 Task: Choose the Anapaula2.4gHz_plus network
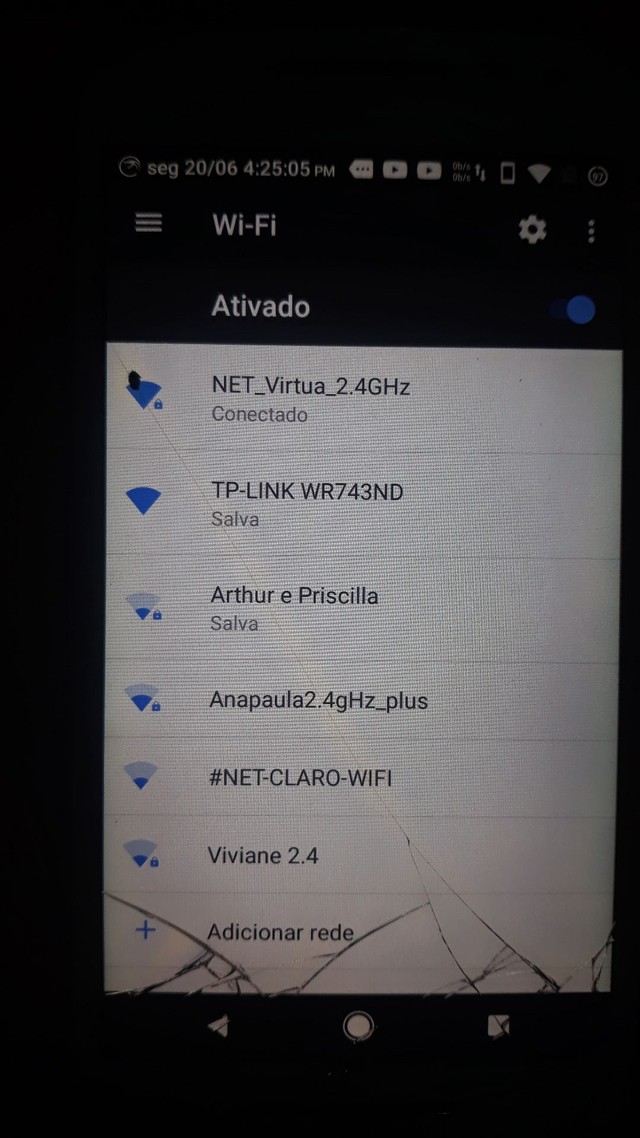(318, 700)
